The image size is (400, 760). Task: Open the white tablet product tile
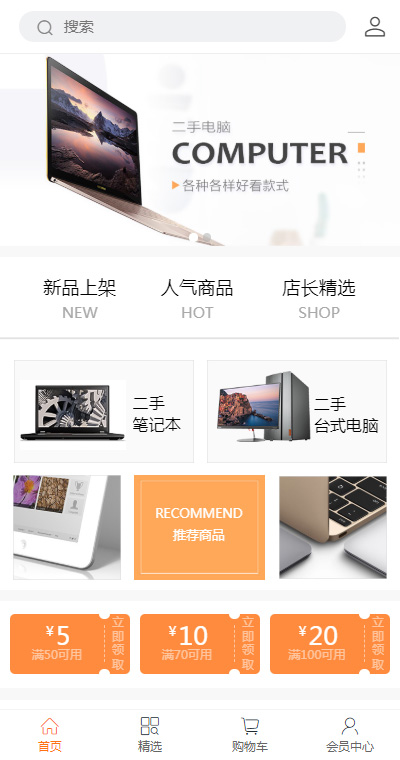pyautogui.click(x=67, y=527)
